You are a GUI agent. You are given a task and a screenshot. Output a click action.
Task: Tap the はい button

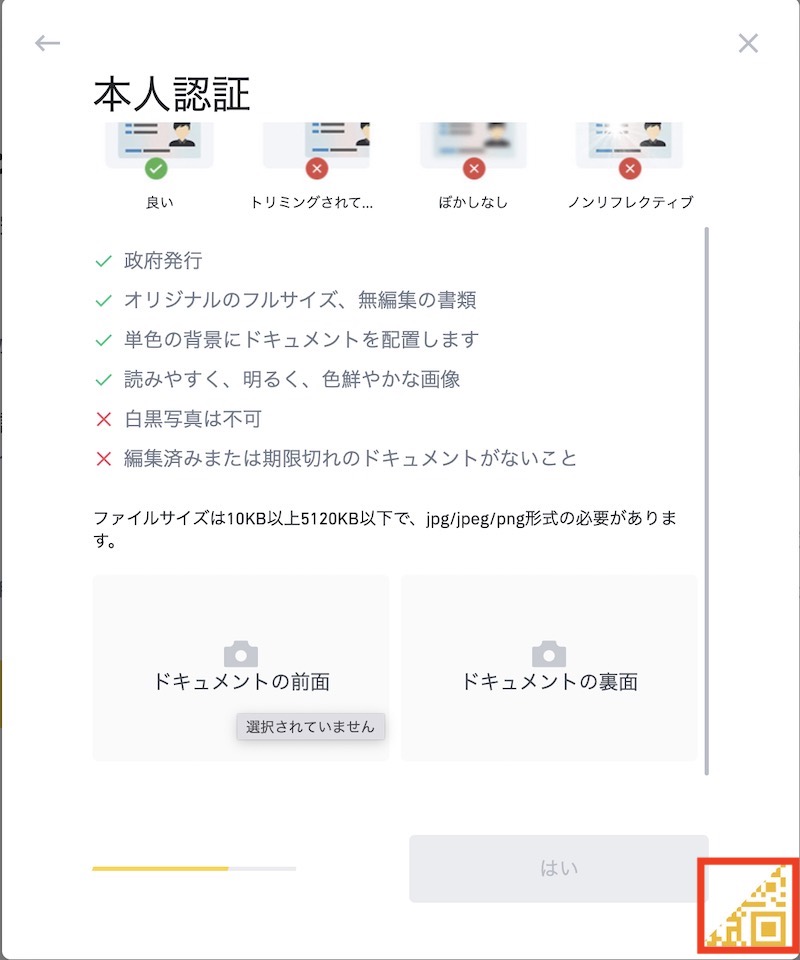click(x=558, y=868)
